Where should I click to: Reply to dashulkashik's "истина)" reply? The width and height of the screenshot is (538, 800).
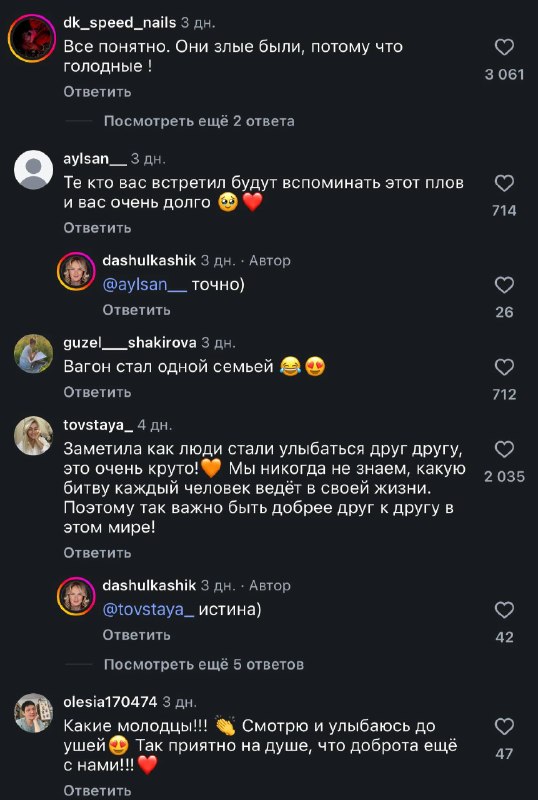click(136, 635)
